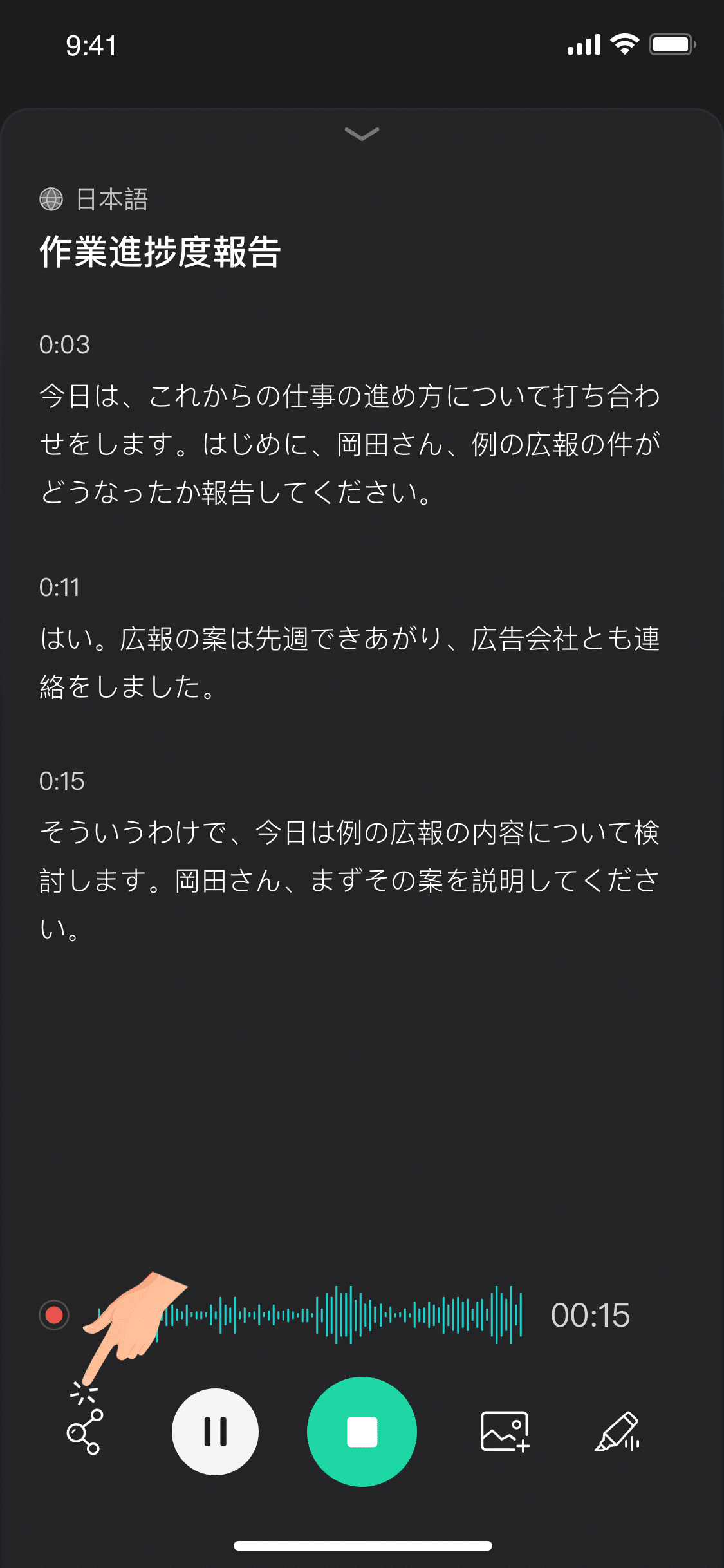This screenshot has width=724, height=1568.
Task: Open the highlighter marker tool
Action: pos(617,1432)
